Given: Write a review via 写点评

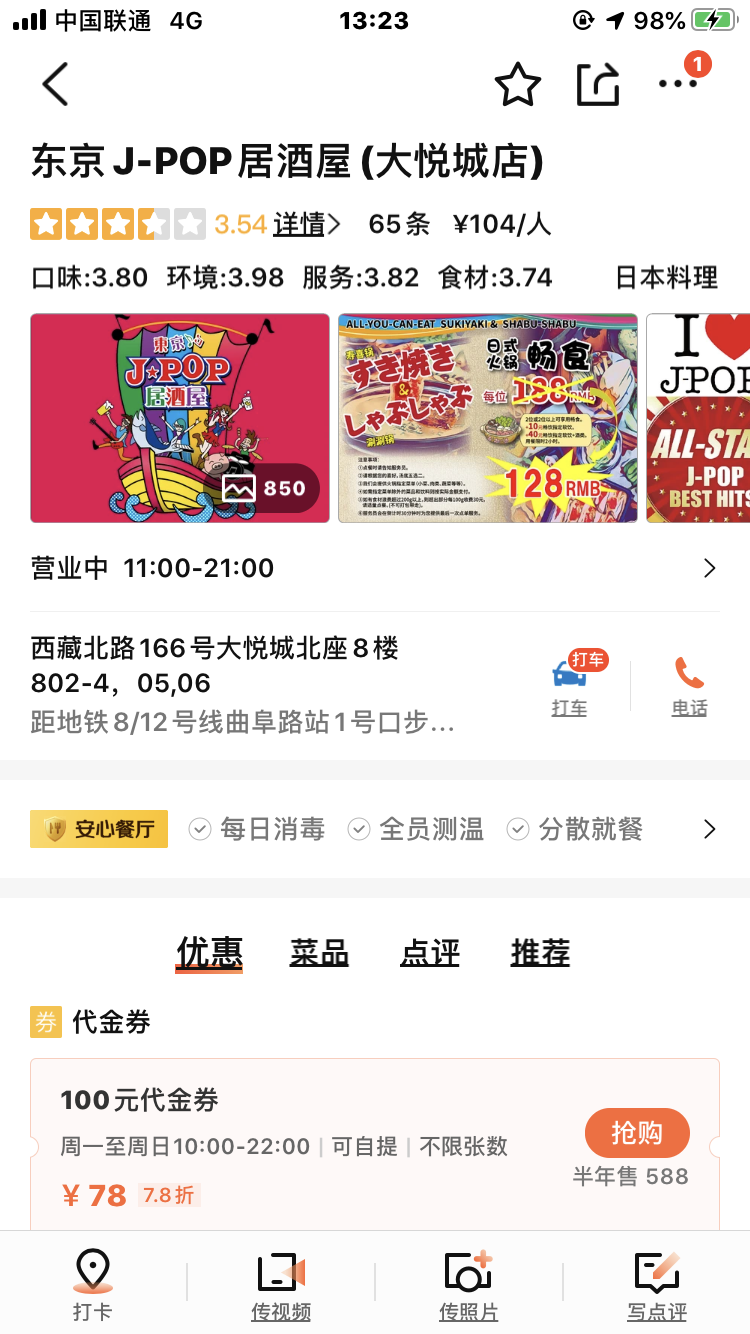Looking at the screenshot, I should pyautogui.click(x=657, y=1284).
